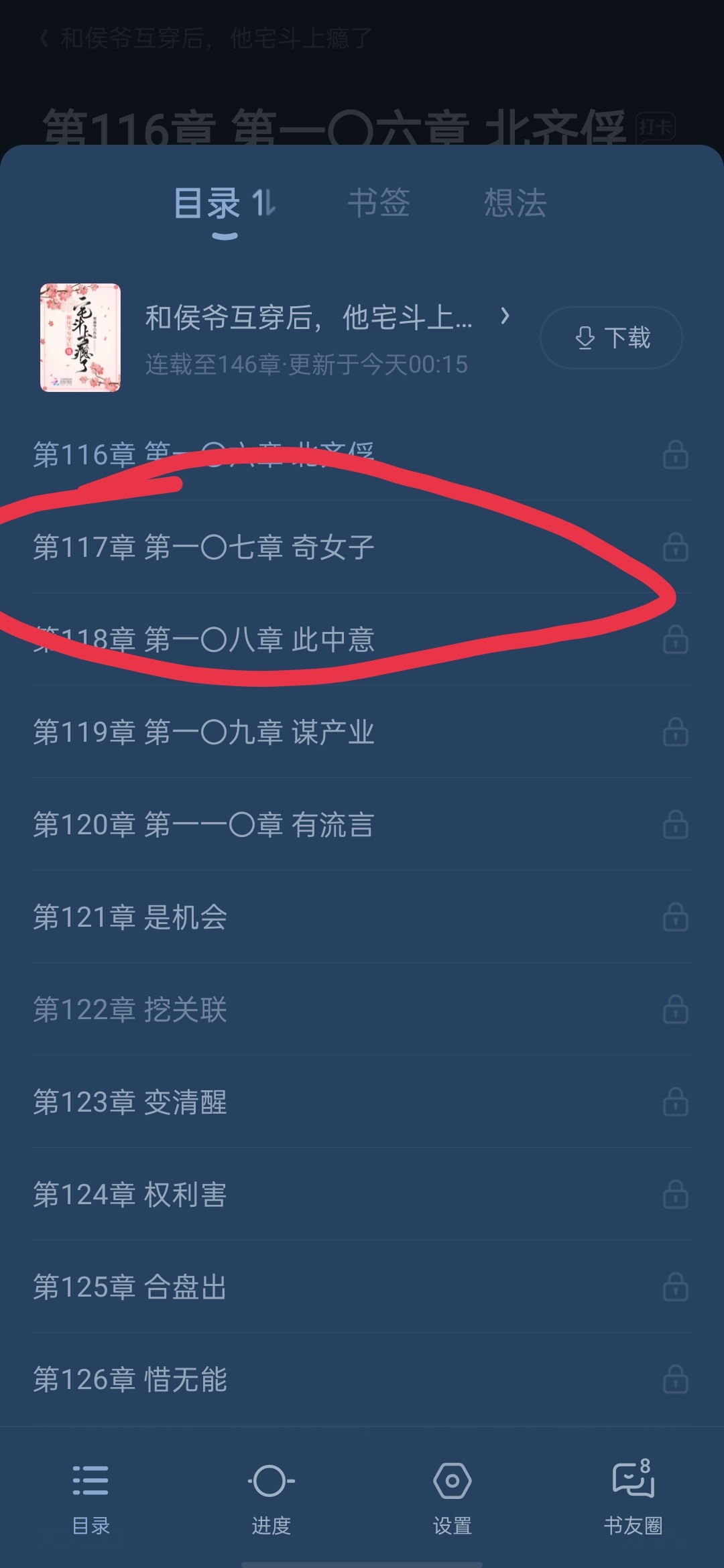Switch to the 想法 tab
The image size is (724, 1568).
(x=515, y=203)
